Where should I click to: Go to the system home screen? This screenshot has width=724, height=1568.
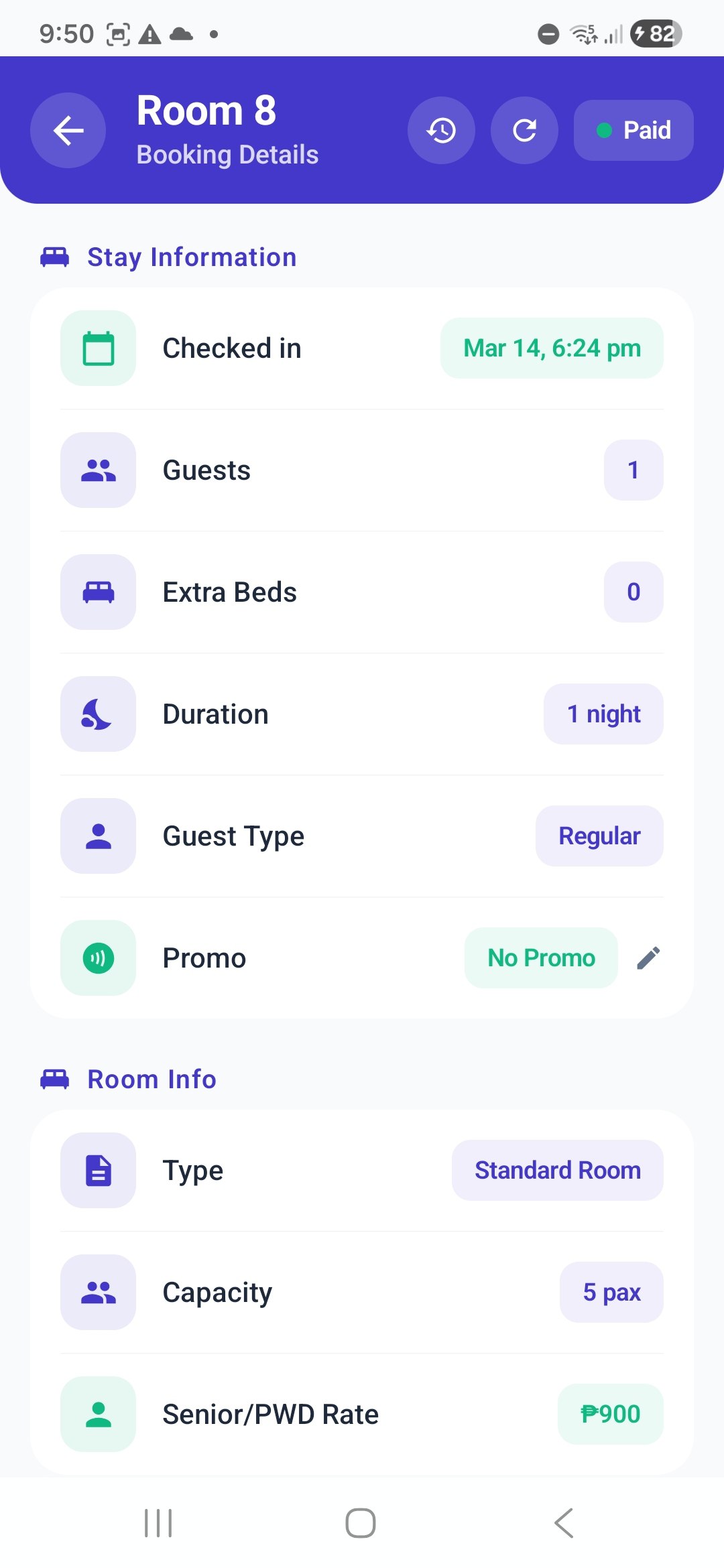click(x=361, y=1523)
